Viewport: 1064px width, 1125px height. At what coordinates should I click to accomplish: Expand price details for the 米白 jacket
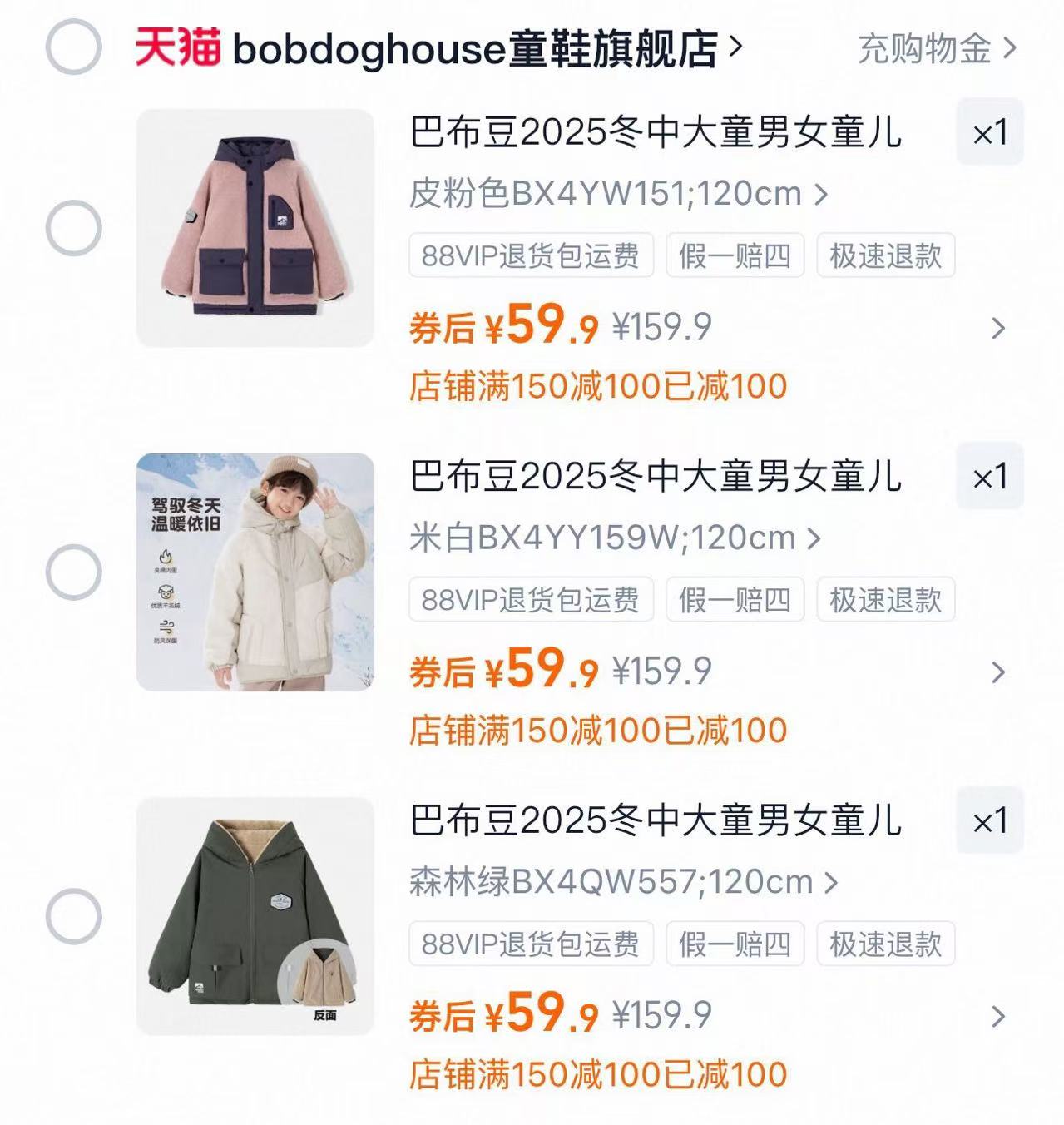(998, 672)
